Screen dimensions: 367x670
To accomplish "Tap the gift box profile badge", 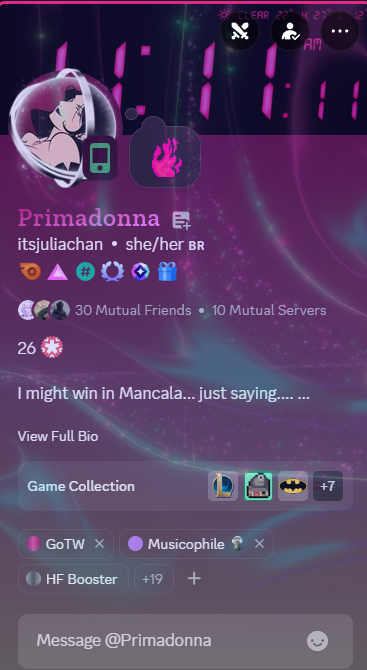I will [x=167, y=272].
